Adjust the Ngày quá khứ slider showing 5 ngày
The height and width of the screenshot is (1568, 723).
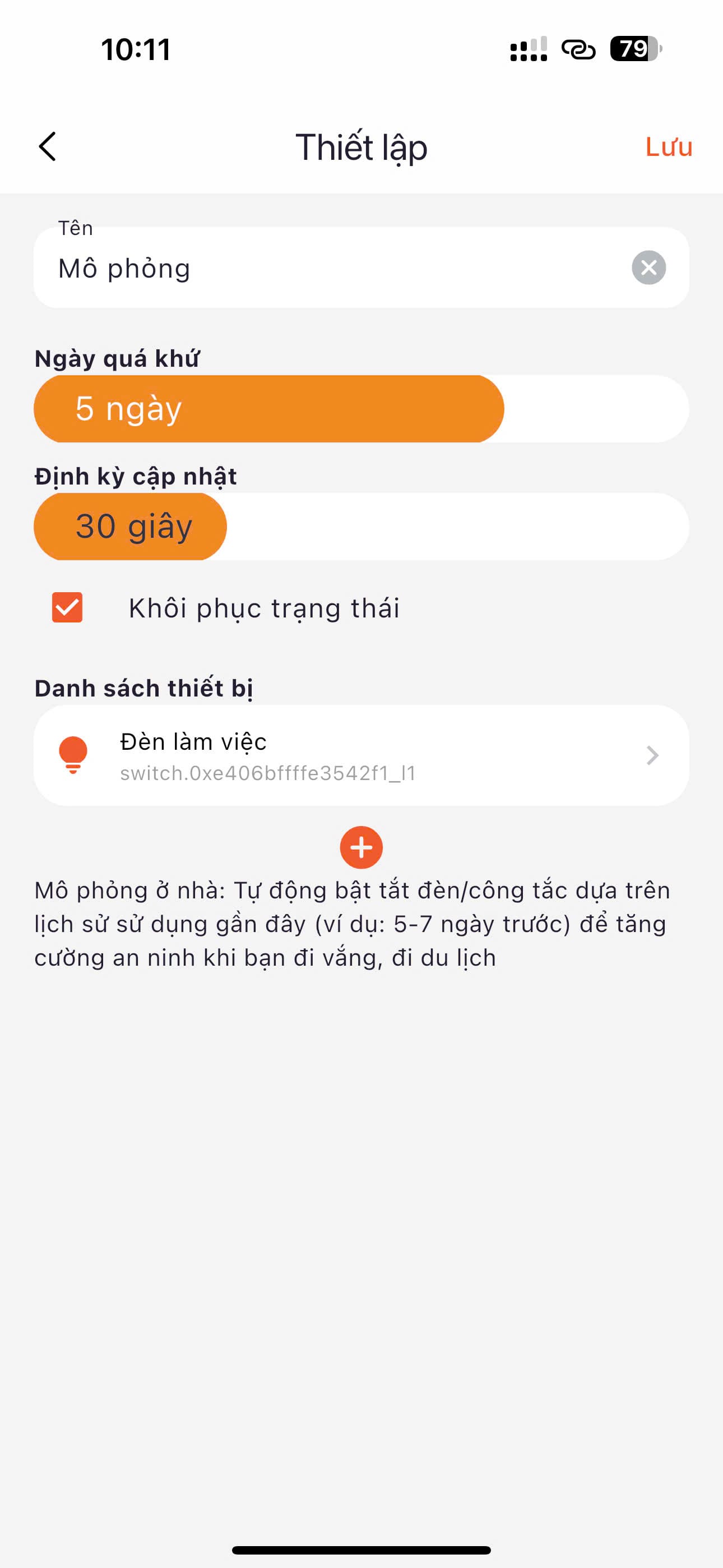[x=361, y=408]
